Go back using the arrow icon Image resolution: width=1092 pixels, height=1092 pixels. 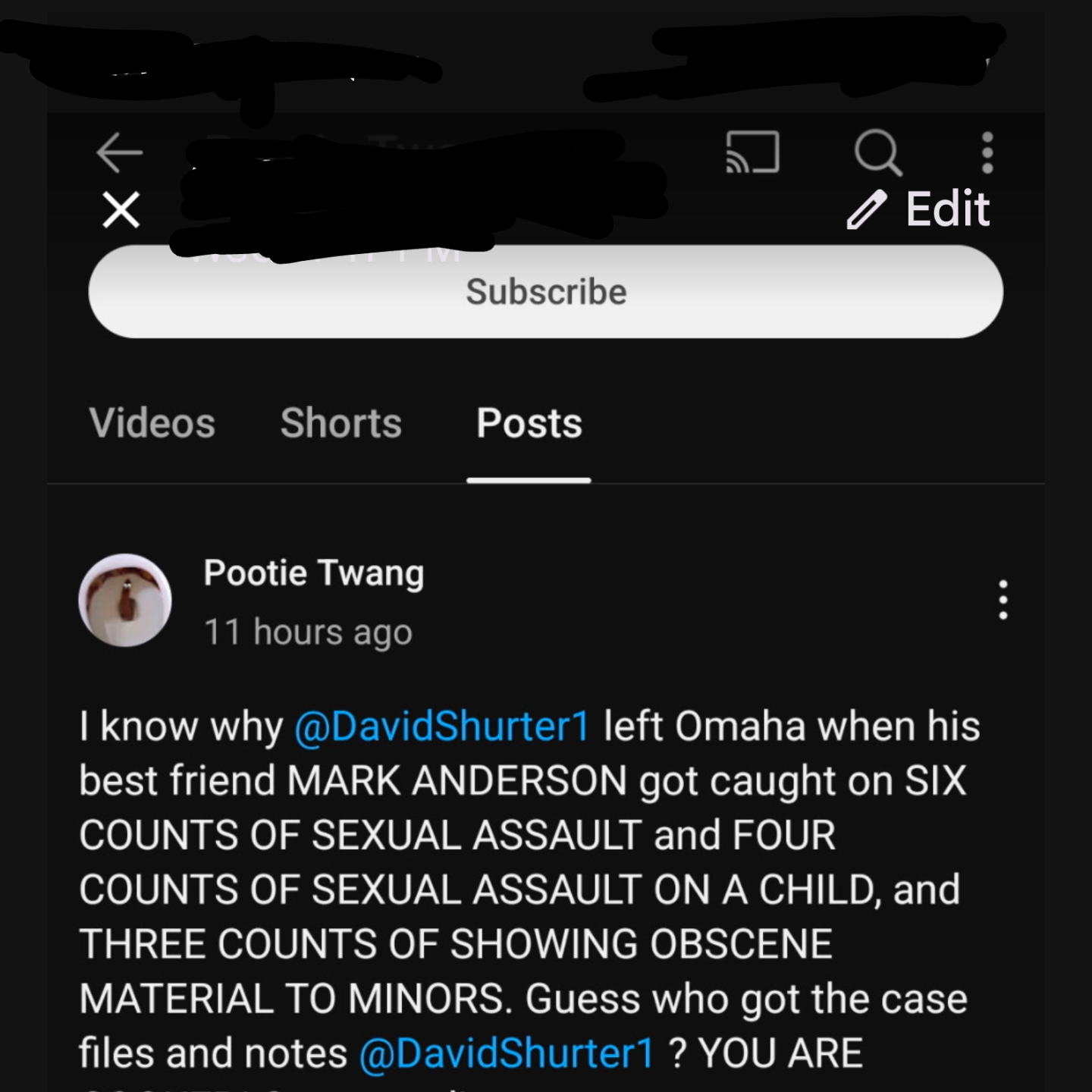pyautogui.click(x=120, y=152)
